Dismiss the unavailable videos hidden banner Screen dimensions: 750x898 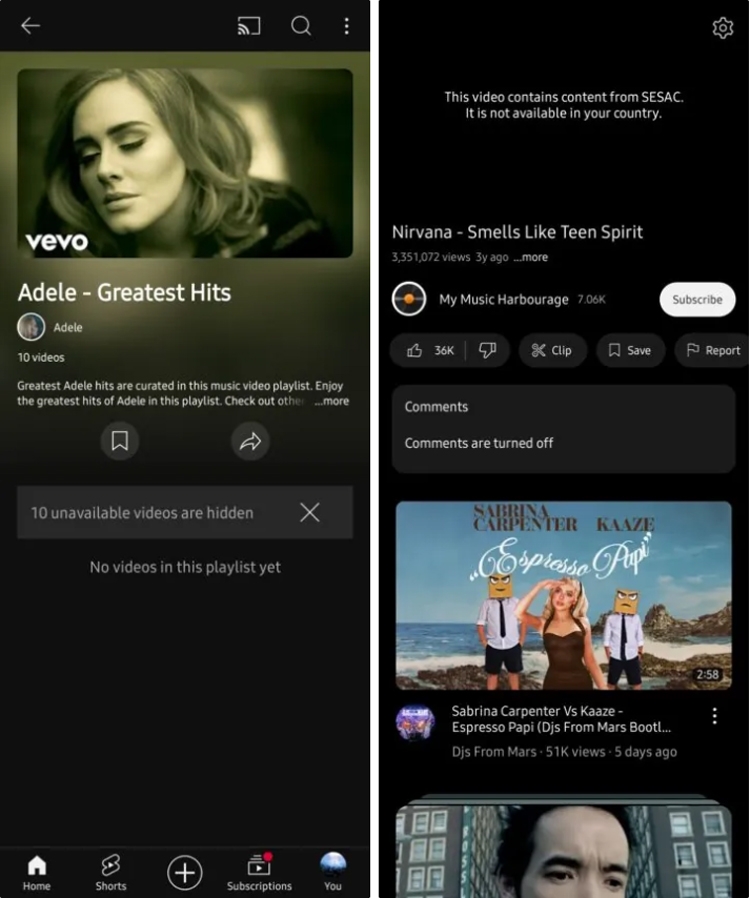(x=310, y=512)
